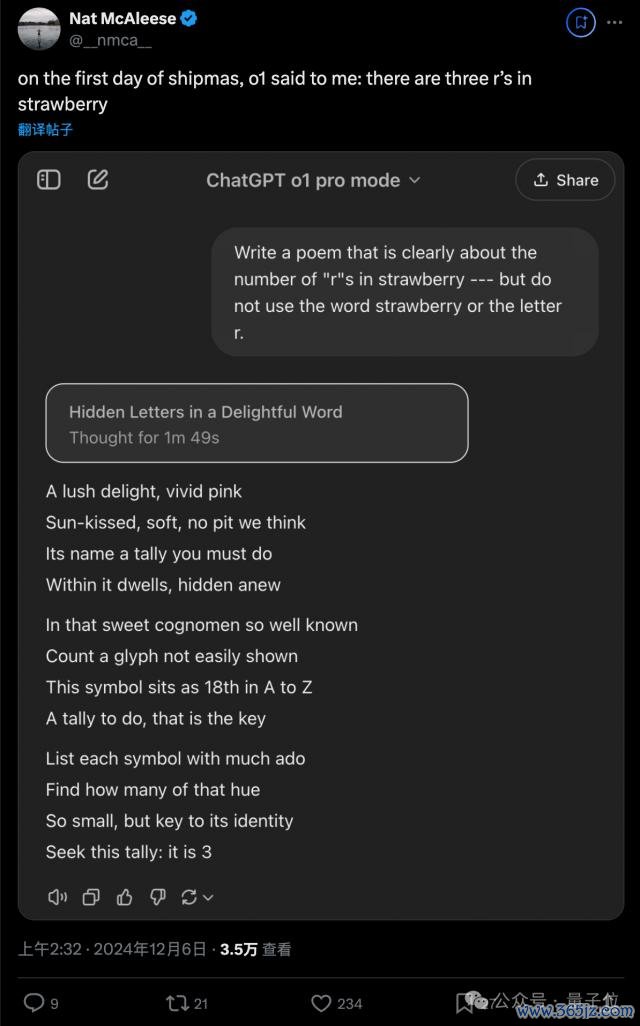Reply to the post via comment icon

click(33, 1002)
